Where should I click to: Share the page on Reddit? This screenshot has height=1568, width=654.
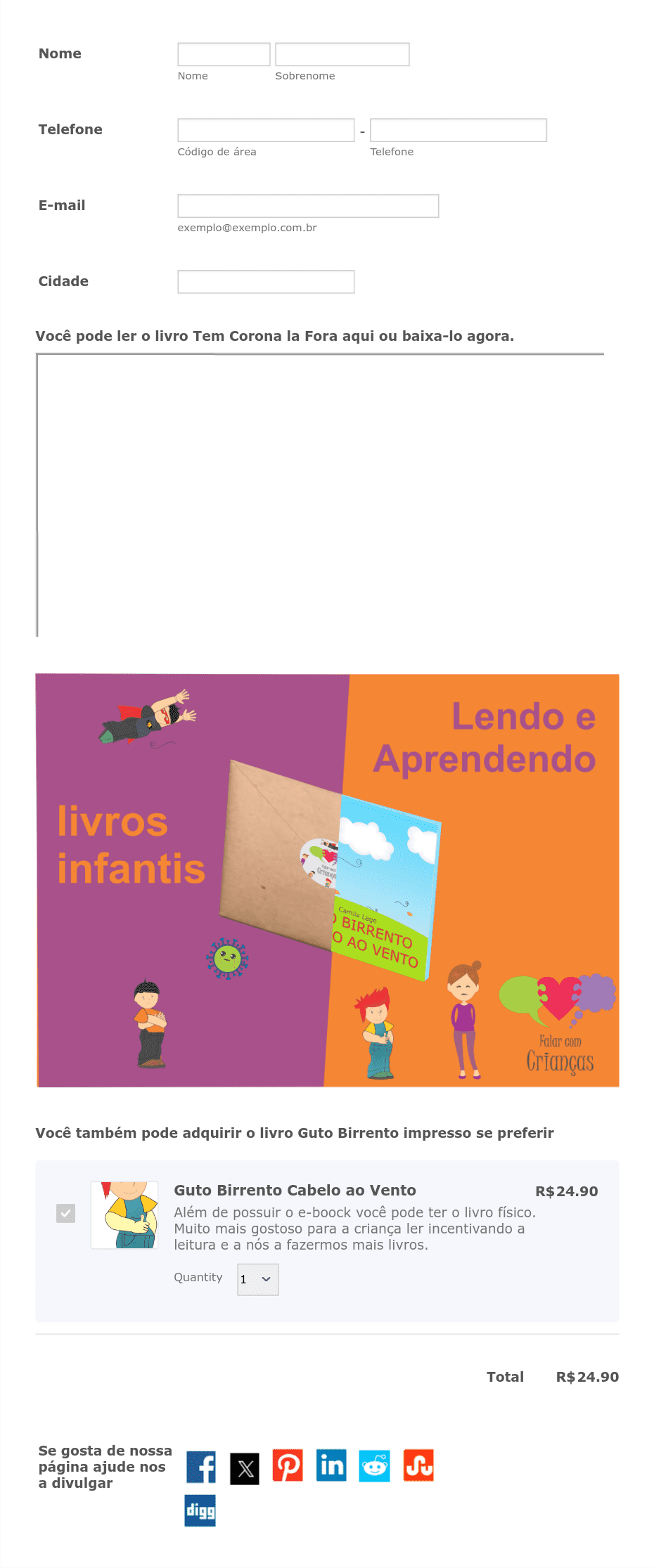click(x=374, y=1466)
